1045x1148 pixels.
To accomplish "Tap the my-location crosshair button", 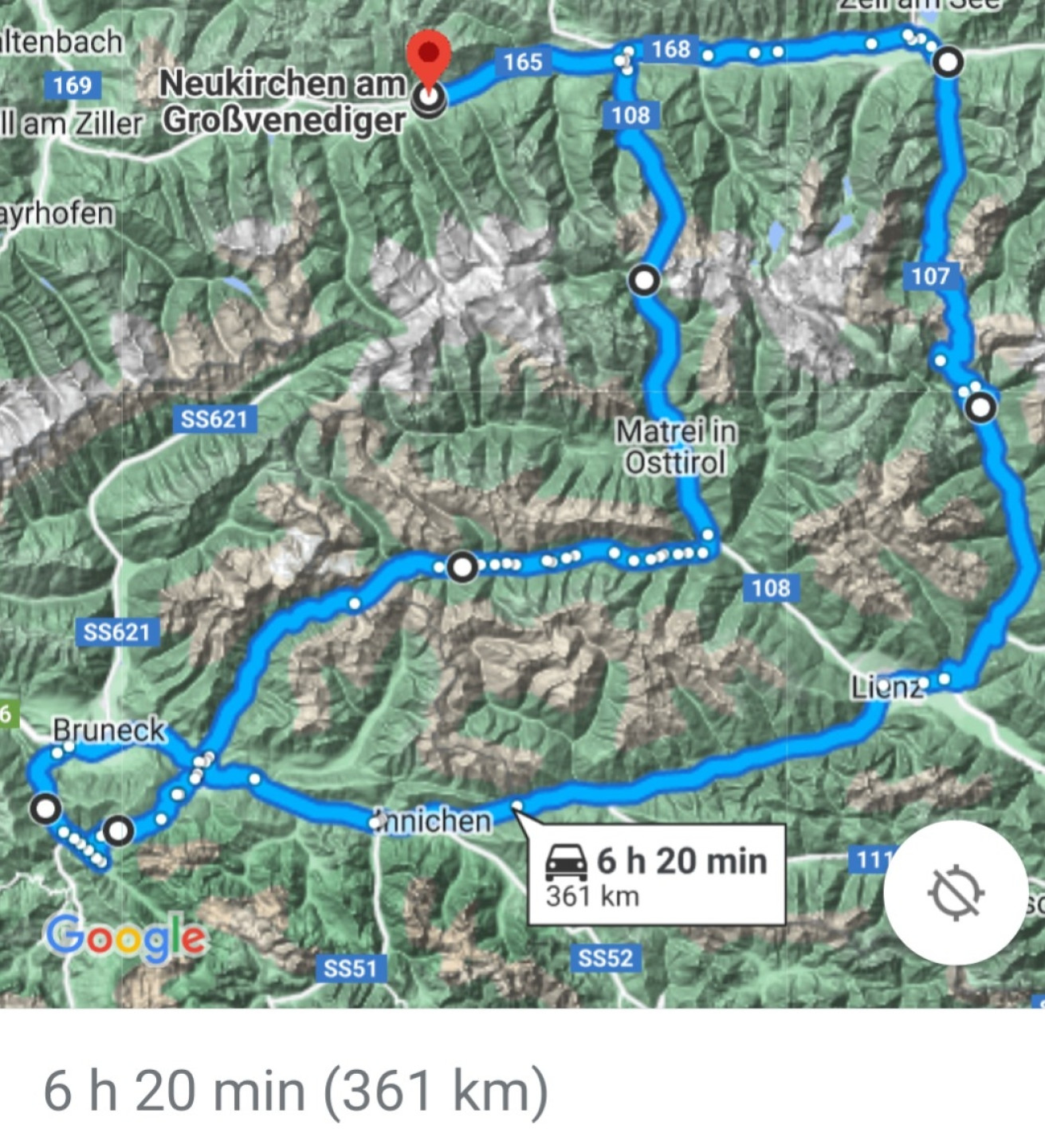I will click(x=955, y=893).
